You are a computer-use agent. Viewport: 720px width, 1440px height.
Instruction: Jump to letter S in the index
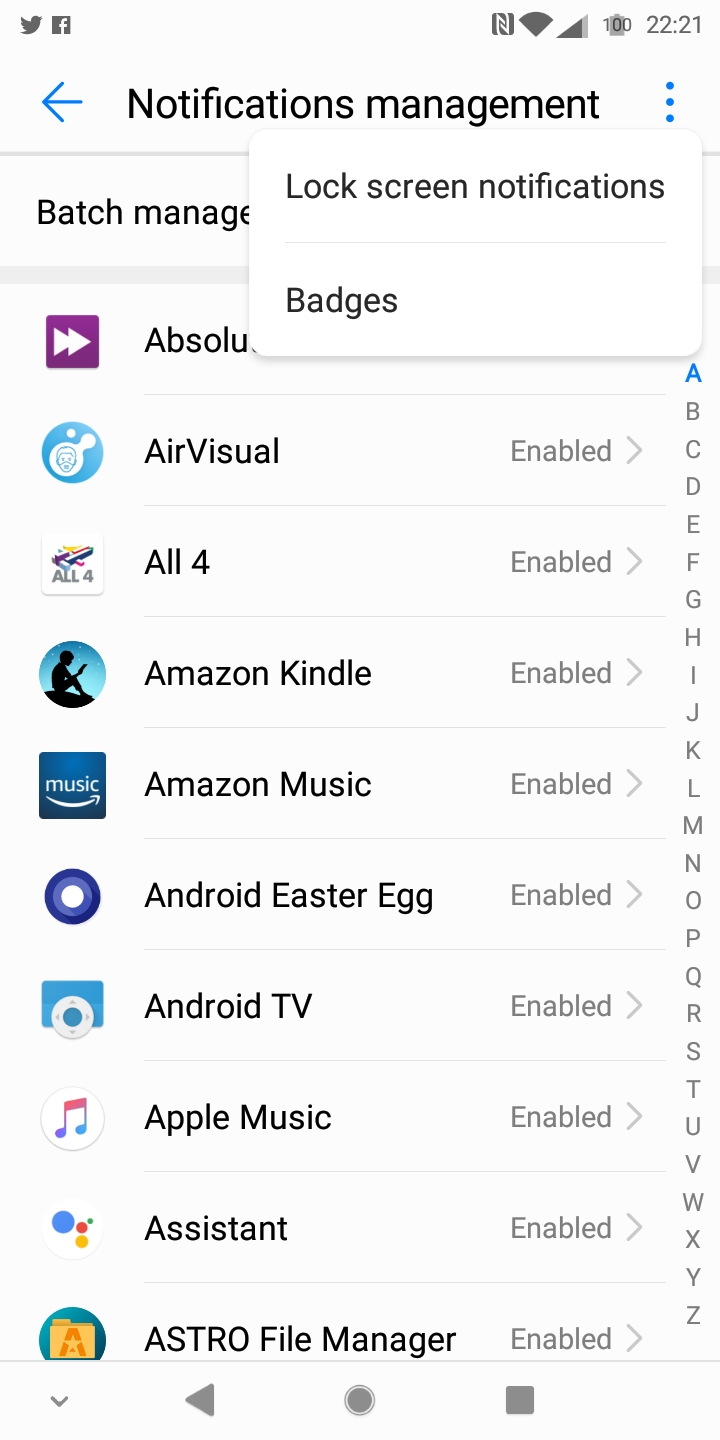[x=693, y=1051]
